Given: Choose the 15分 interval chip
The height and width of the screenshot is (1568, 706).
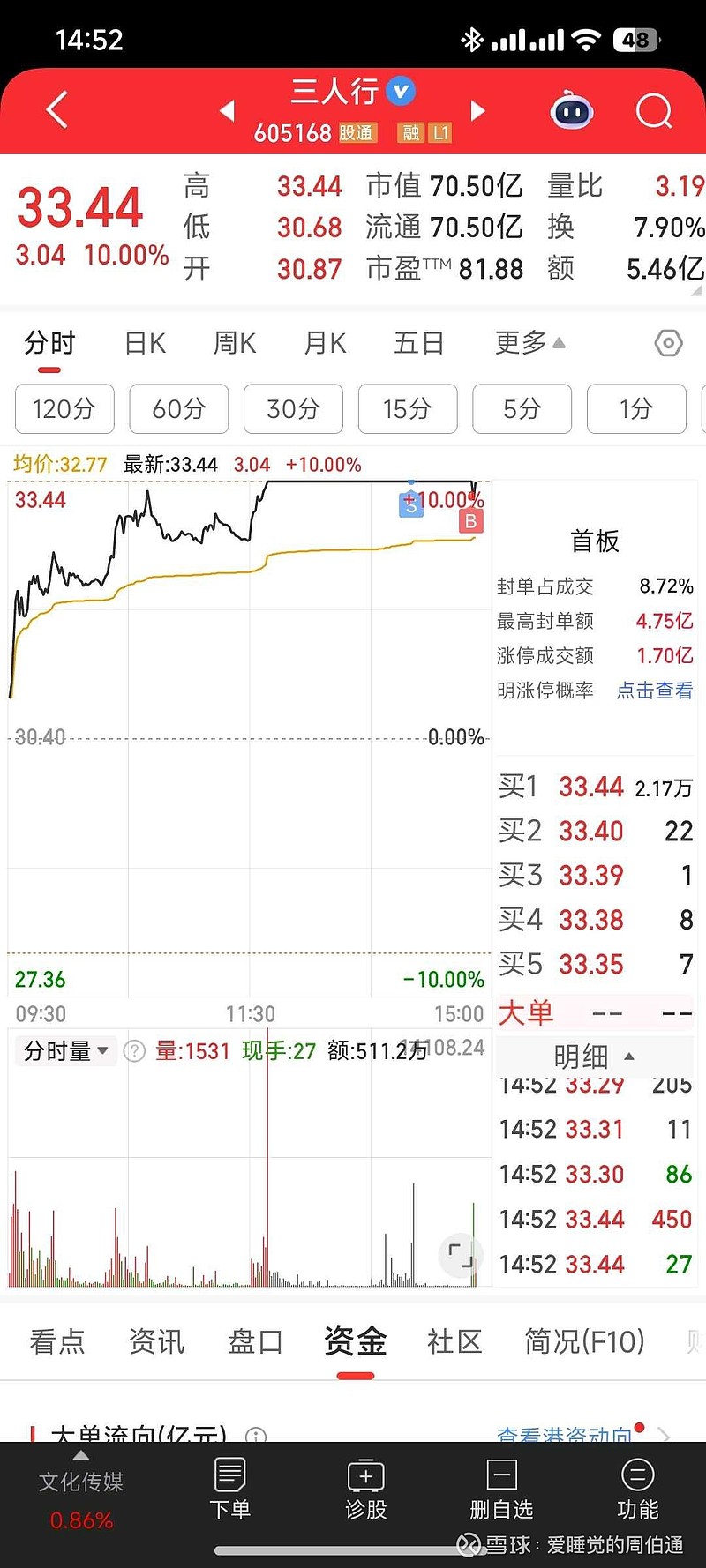Looking at the screenshot, I should pyautogui.click(x=408, y=409).
